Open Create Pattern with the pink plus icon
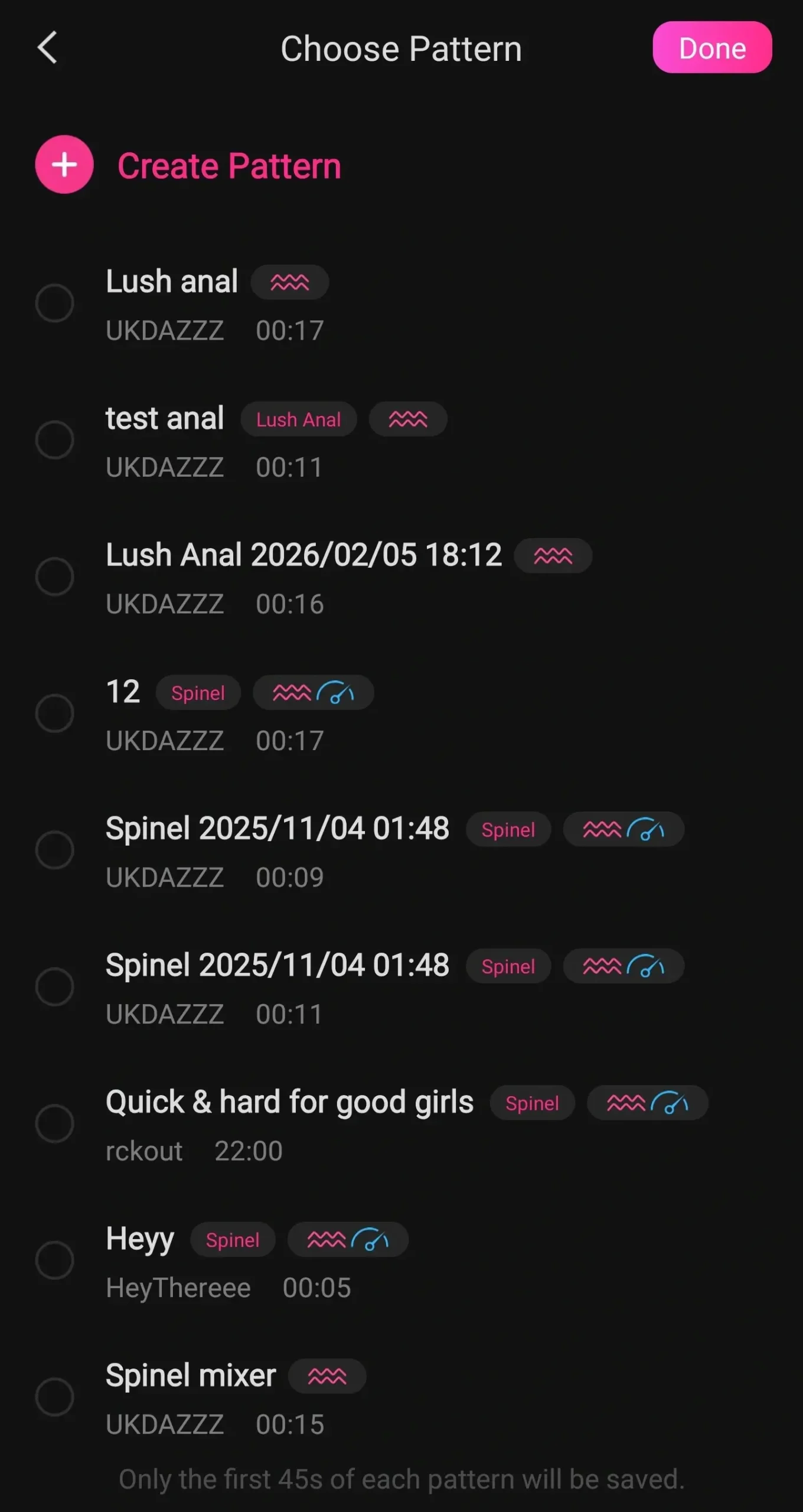 (x=63, y=165)
